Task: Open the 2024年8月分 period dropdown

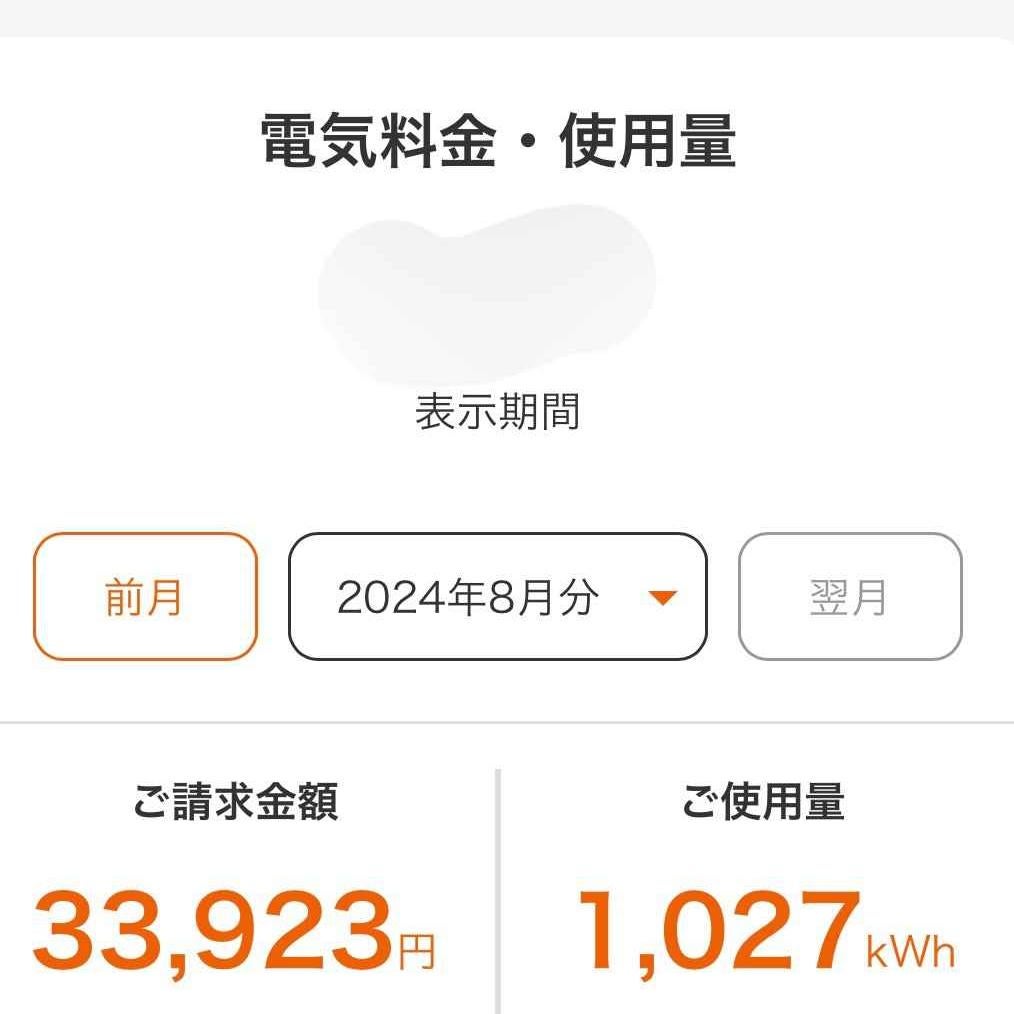Action: [x=497, y=597]
